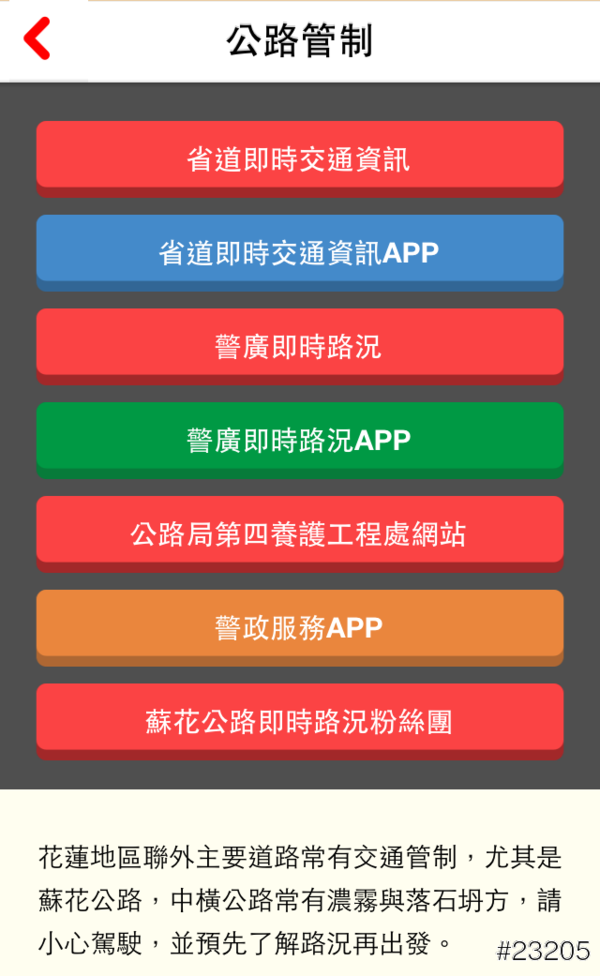The image size is (600, 976).
Task: Open 警廣即時路況
Action: click(300, 346)
